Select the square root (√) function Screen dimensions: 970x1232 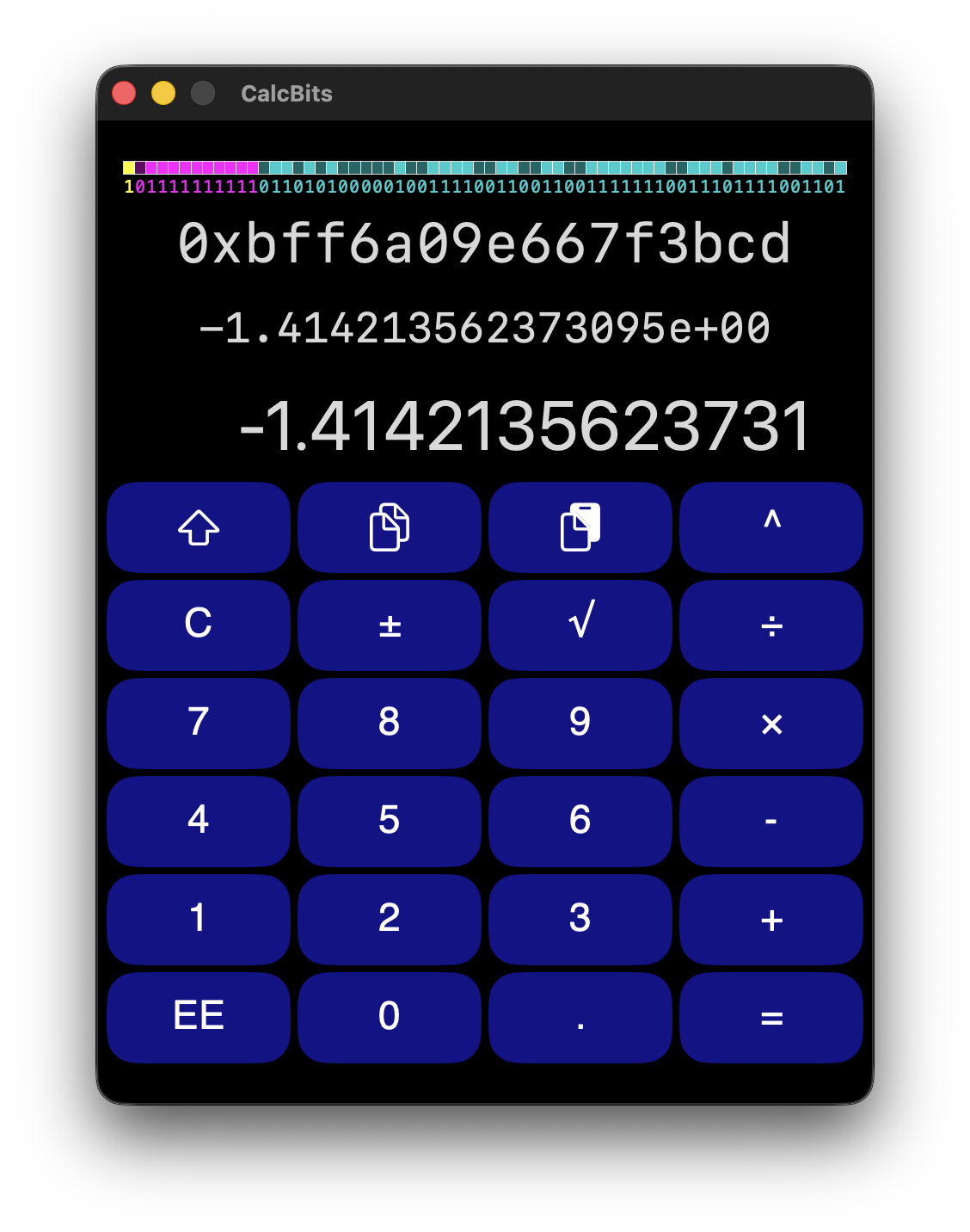click(580, 625)
